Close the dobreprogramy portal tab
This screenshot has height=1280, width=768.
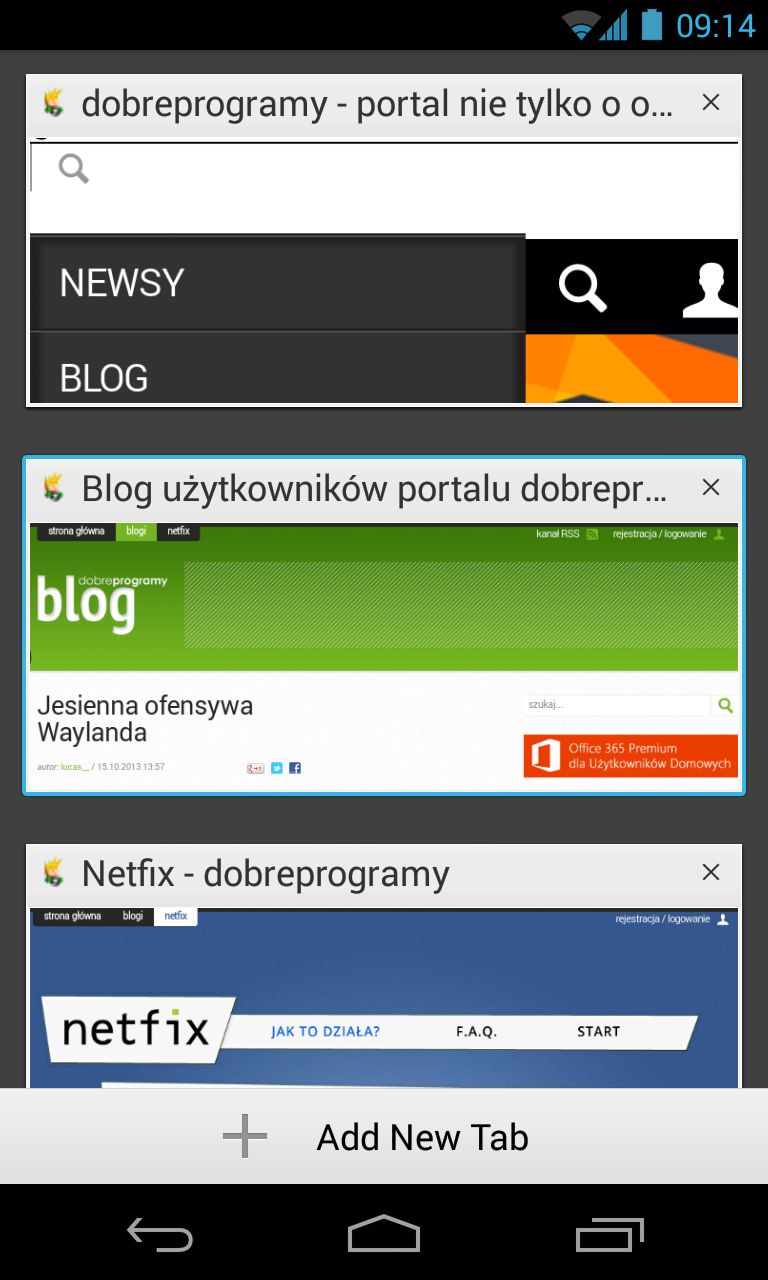tap(711, 102)
